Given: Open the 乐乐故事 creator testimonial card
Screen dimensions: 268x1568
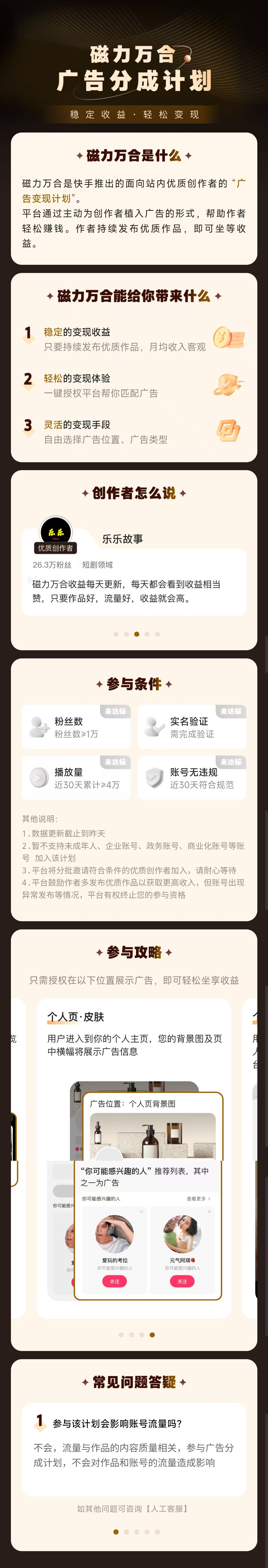Looking at the screenshot, I should pos(134,581).
